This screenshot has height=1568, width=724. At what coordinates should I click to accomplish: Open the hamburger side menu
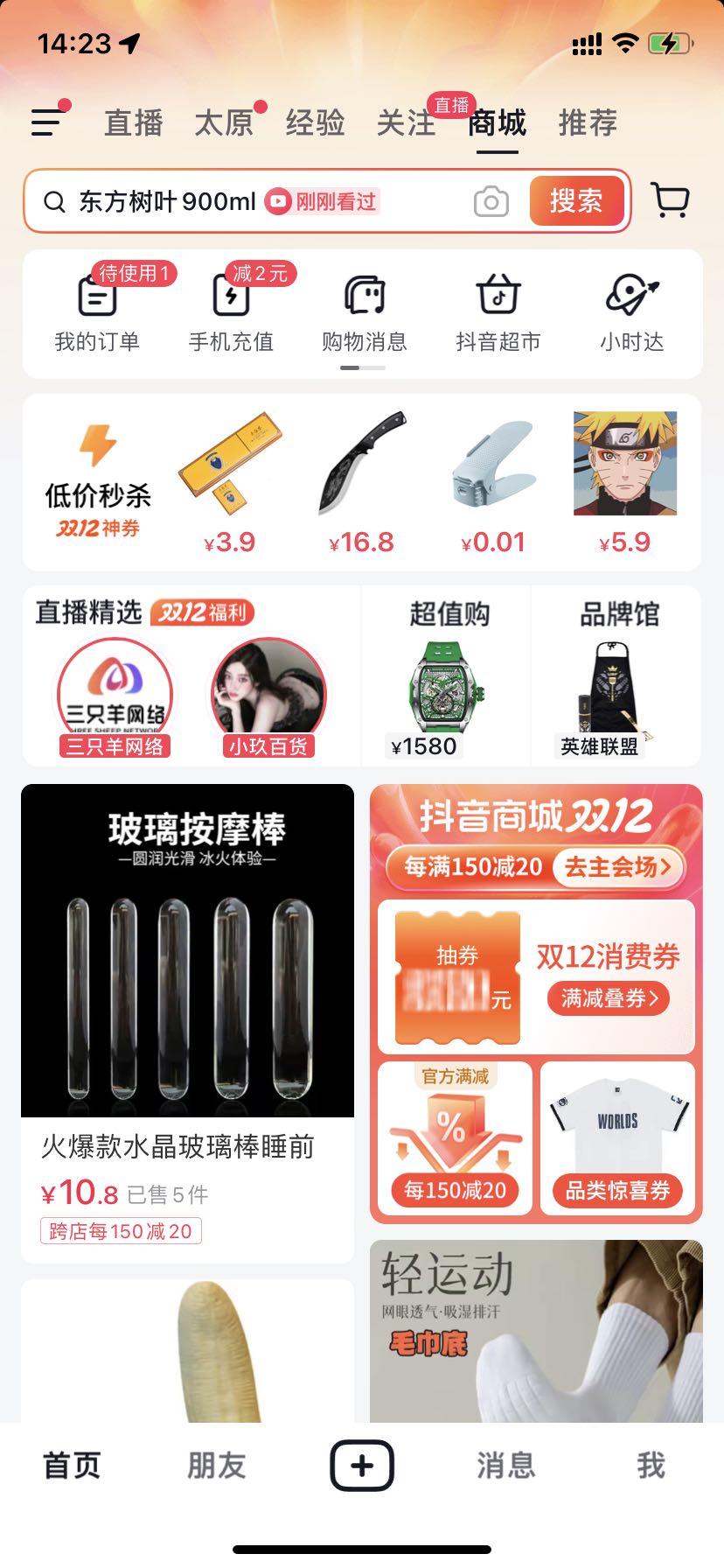point(47,122)
